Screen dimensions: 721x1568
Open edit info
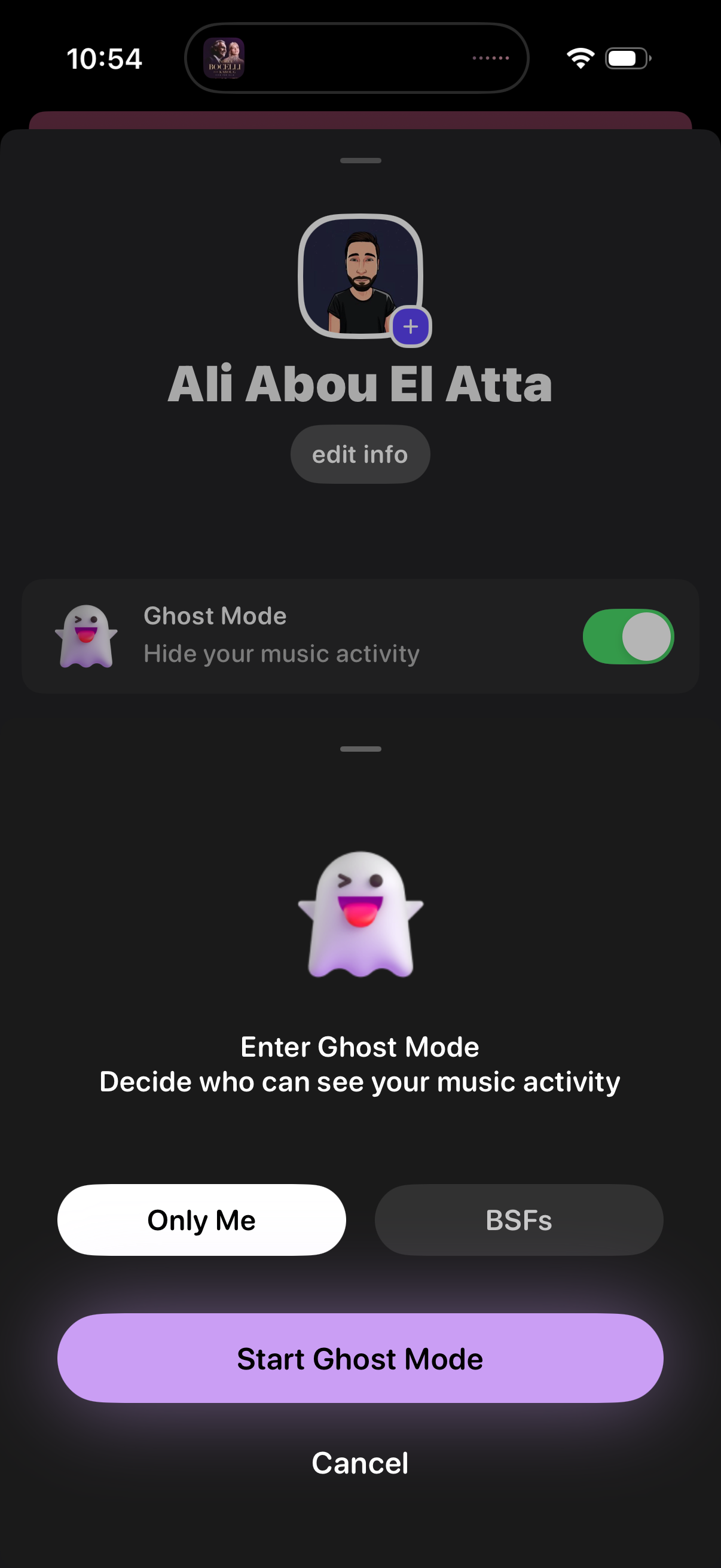[x=360, y=454]
